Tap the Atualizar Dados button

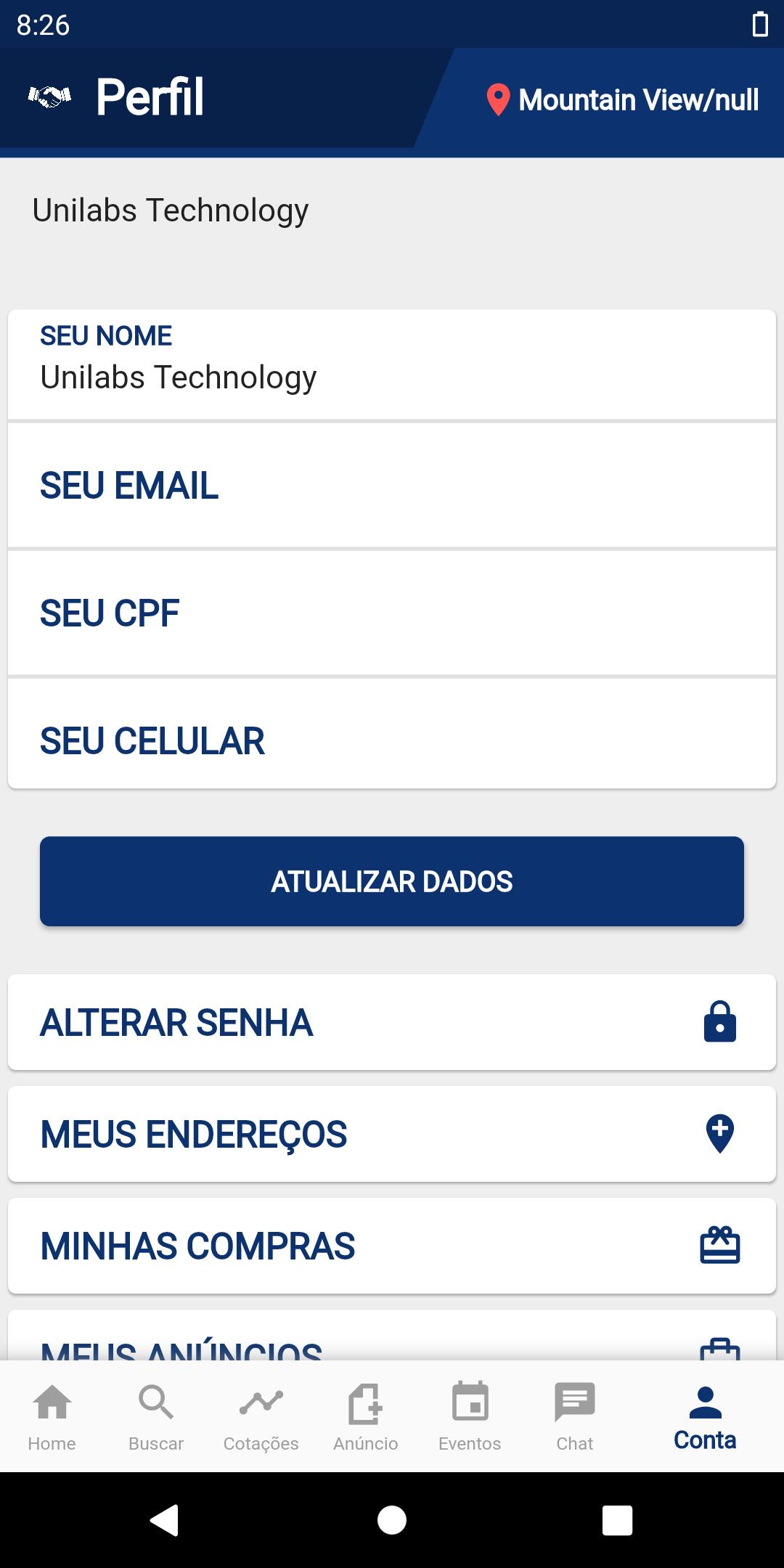pyautogui.click(x=392, y=881)
